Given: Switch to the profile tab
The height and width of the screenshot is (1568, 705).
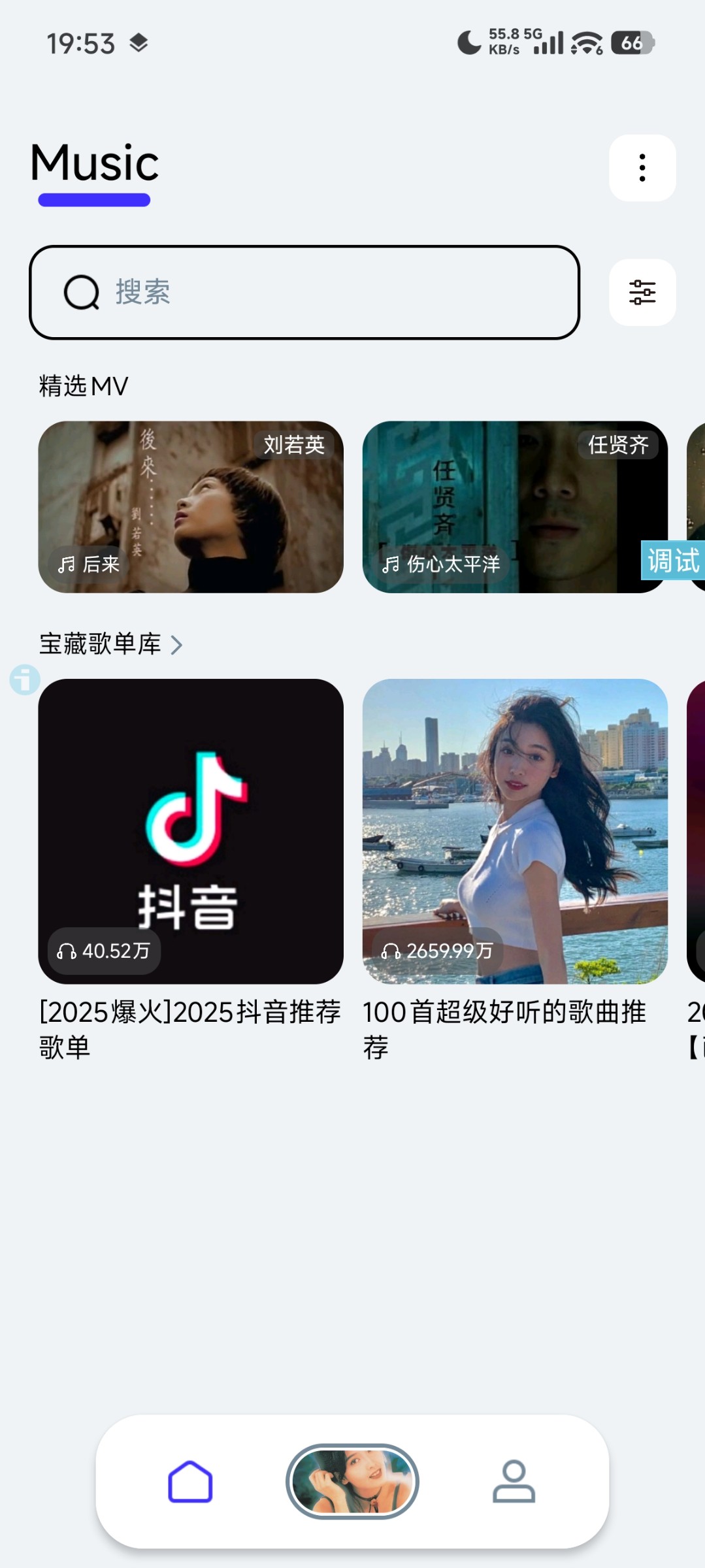Looking at the screenshot, I should tap(514, 1482).
